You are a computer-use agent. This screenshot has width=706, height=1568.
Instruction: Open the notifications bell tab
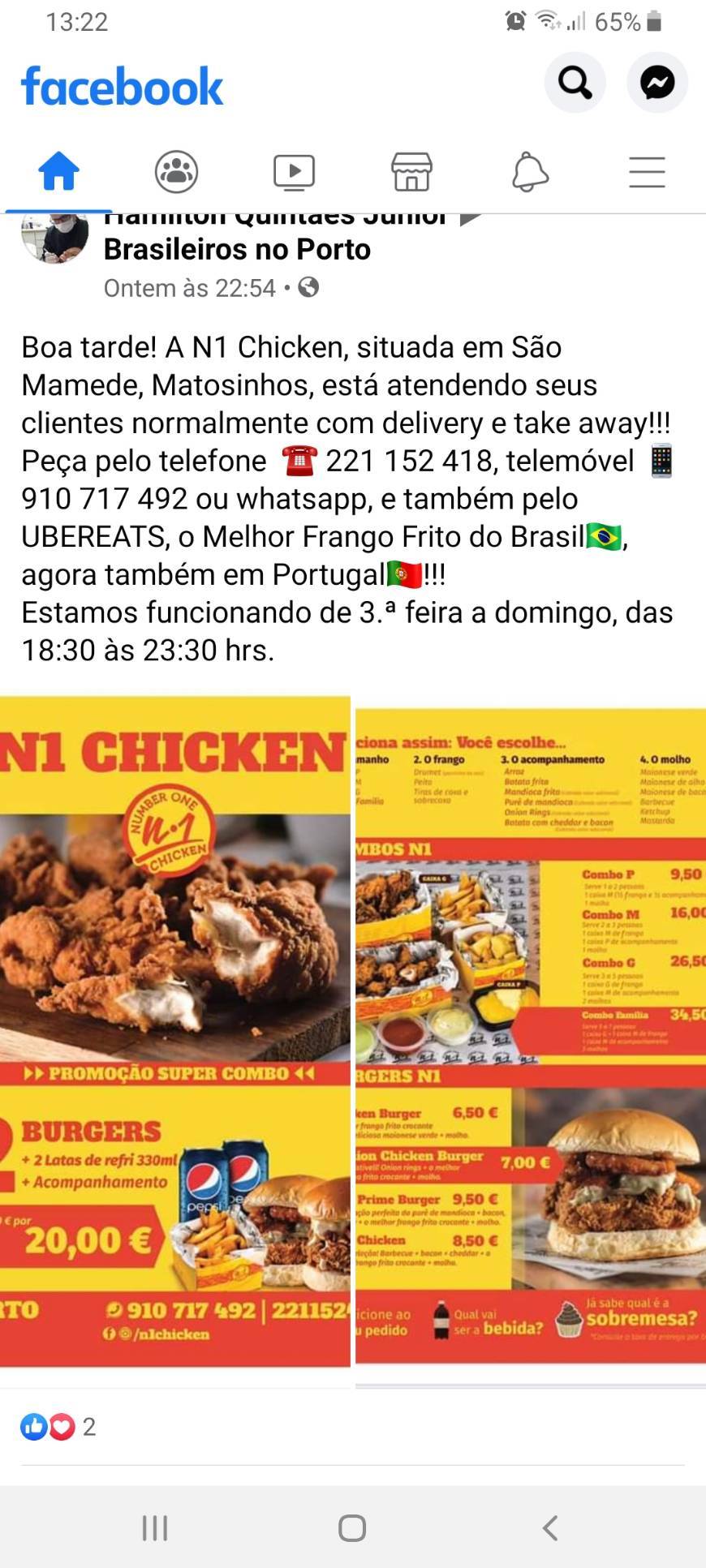point(529,172)
